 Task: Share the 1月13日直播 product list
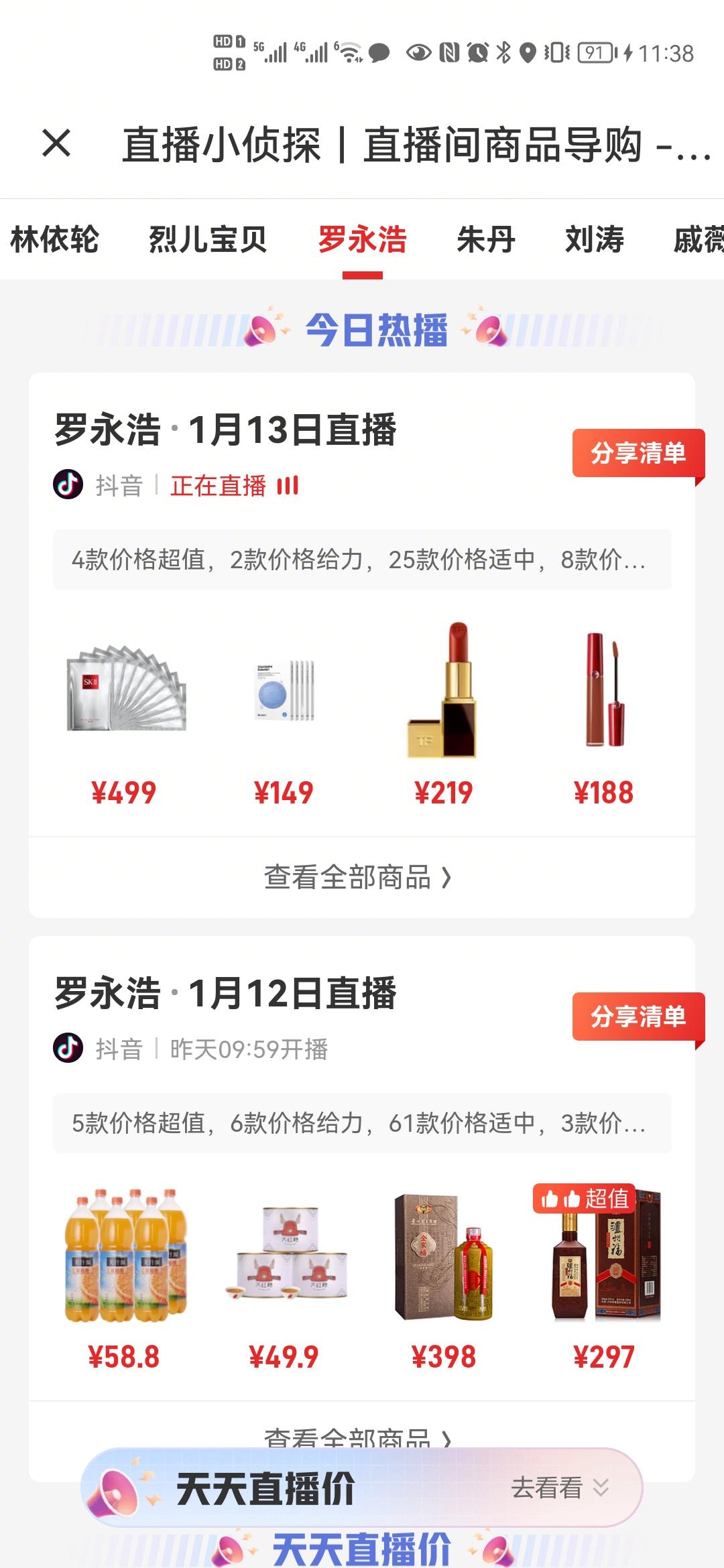(638, 453)
